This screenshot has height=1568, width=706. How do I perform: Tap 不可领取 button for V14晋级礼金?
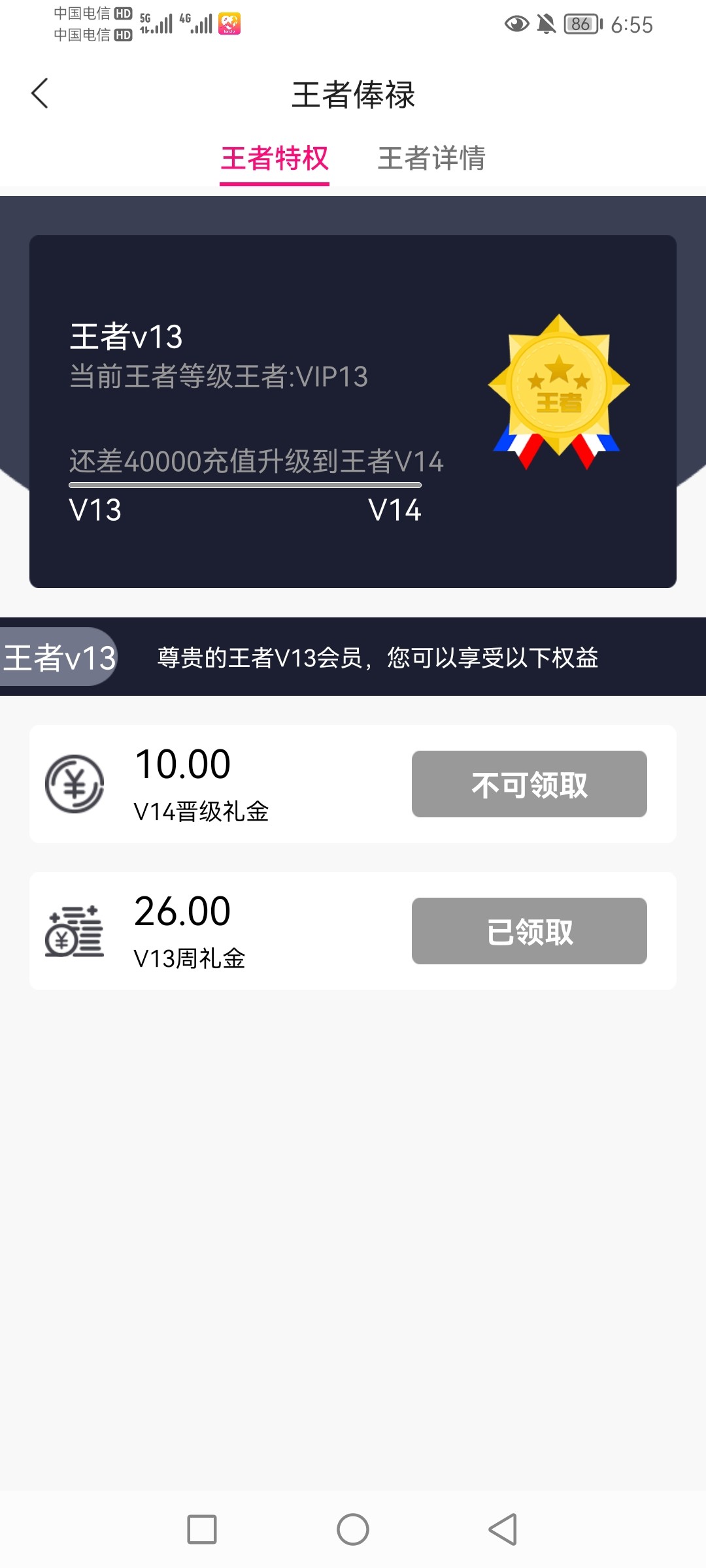pos(529,784)
